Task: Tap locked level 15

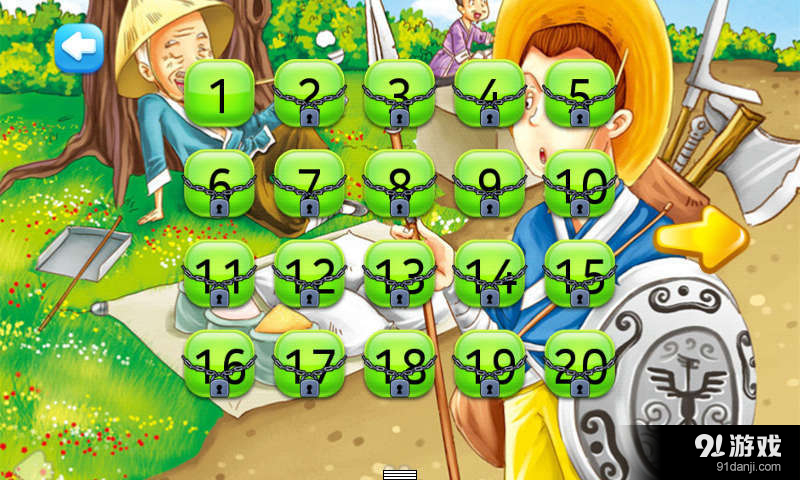Action: 580,274
